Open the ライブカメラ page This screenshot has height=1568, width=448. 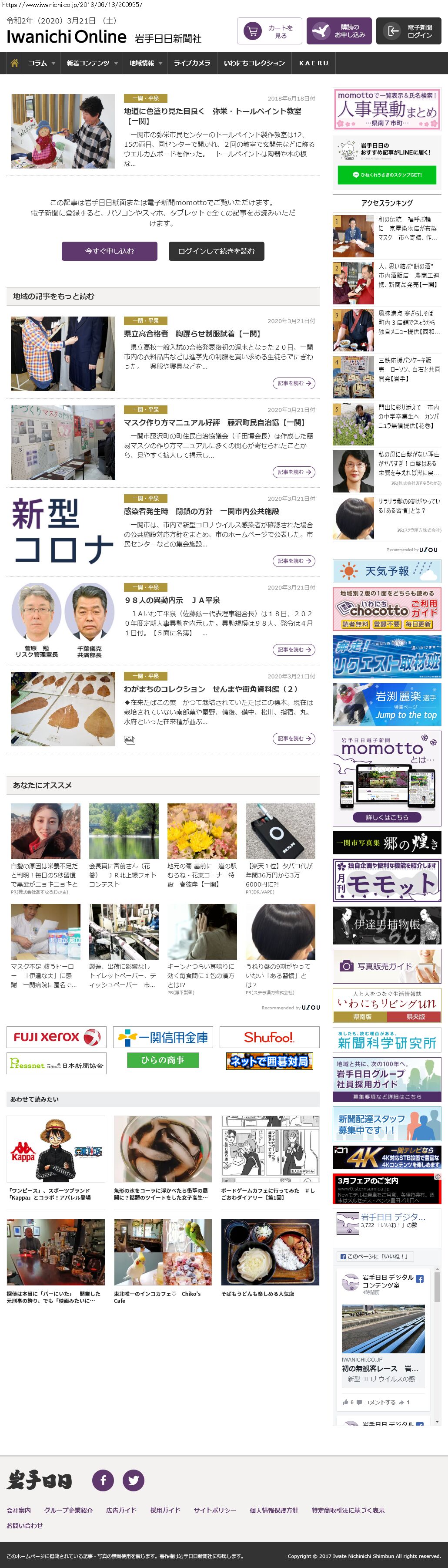click(191, 63)
